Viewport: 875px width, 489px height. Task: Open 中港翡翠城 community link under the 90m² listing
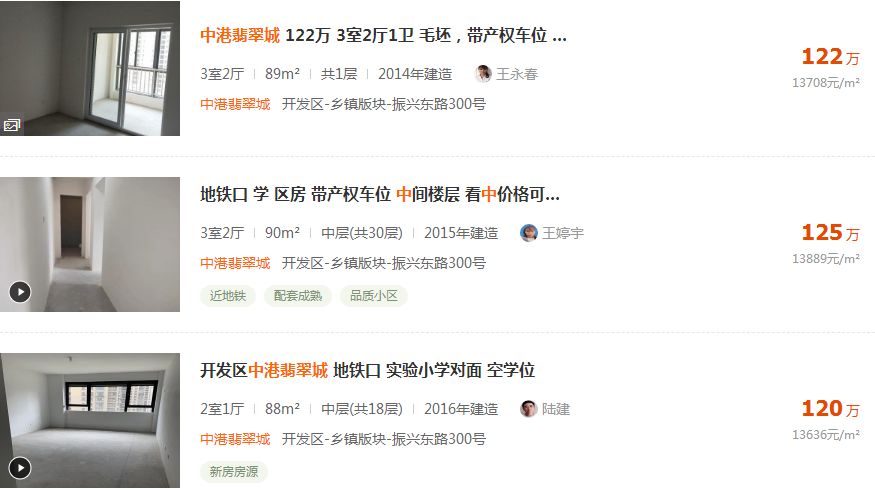click(x=235, y=263)
